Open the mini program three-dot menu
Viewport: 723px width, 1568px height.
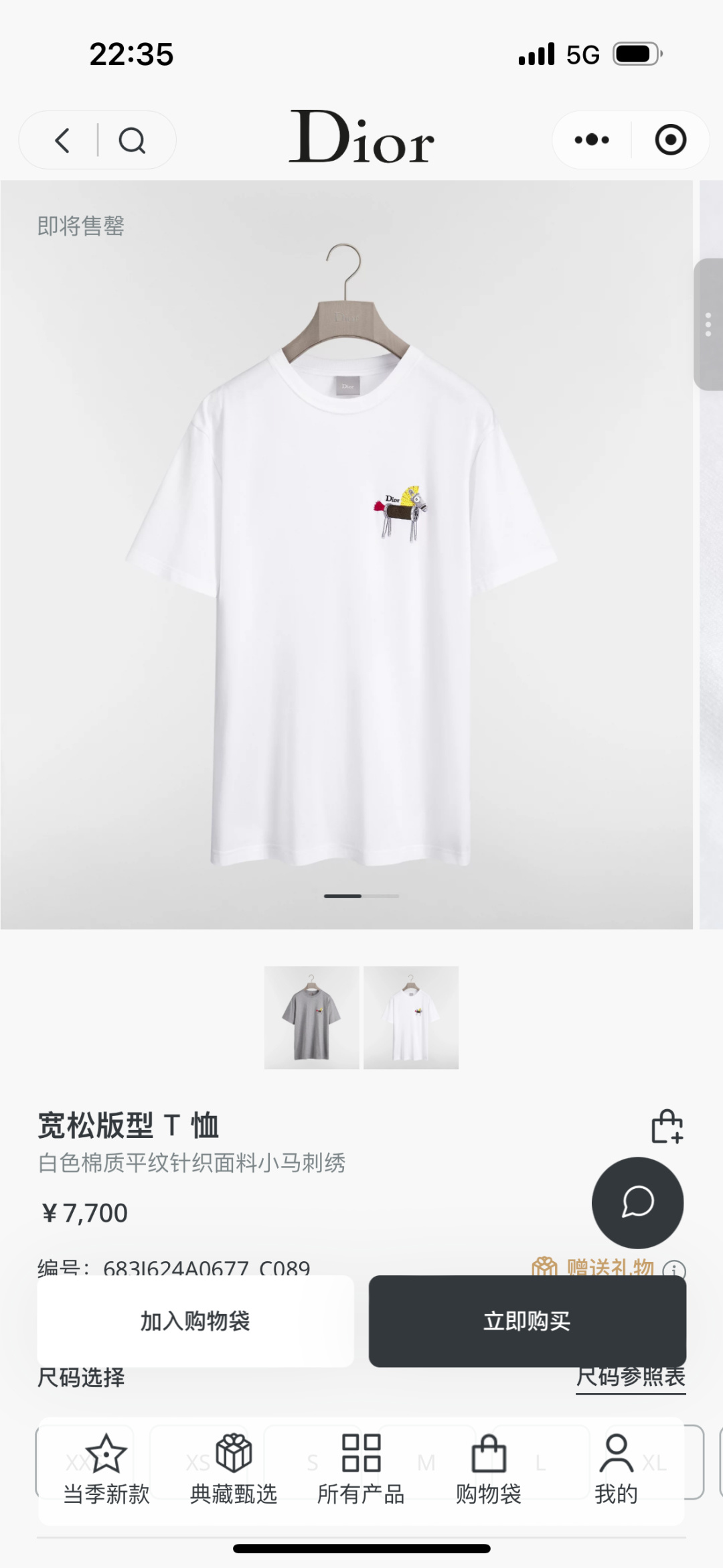[x=592, y=140]
